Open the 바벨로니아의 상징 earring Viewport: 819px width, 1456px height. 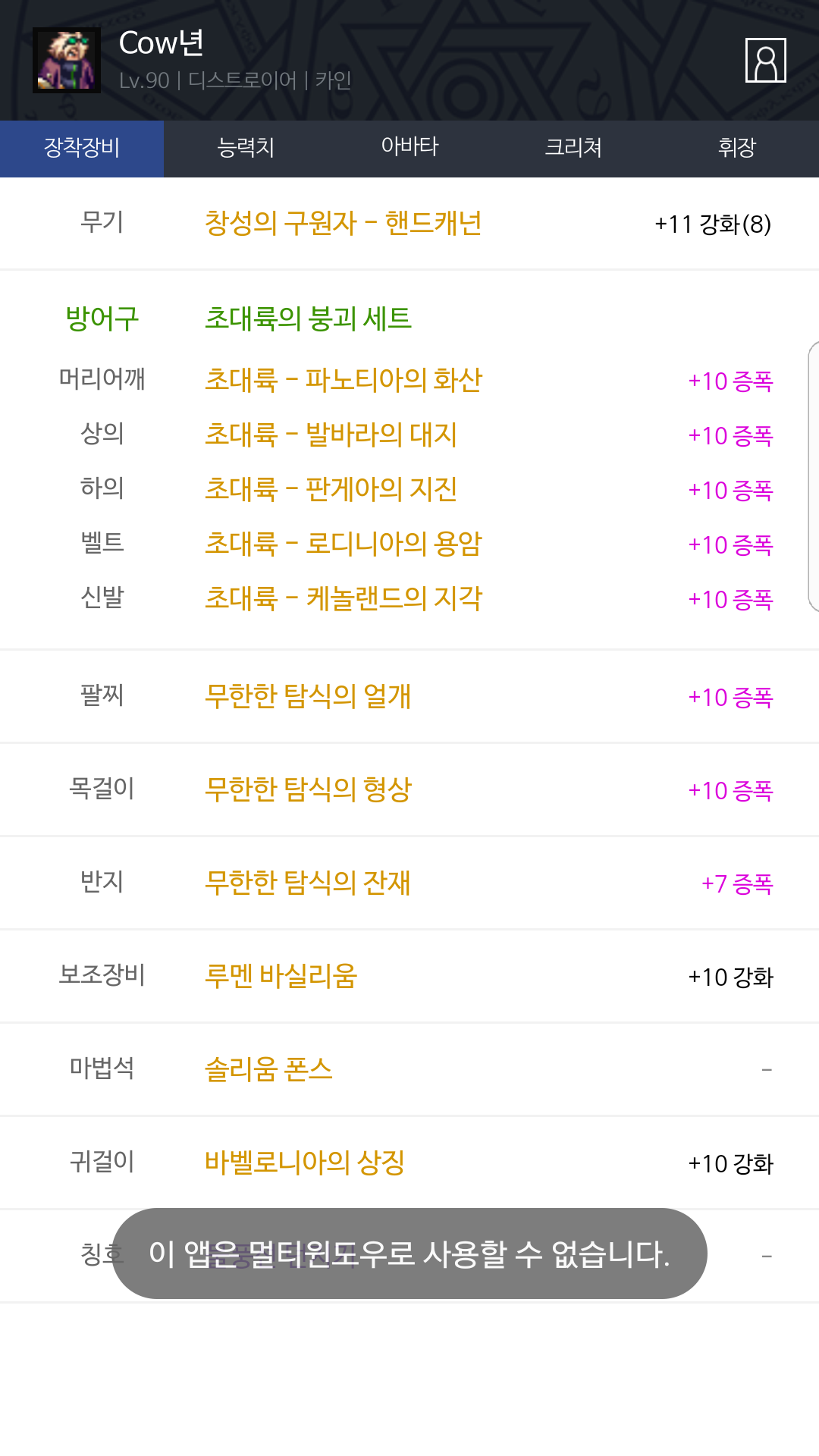tap(304, 1163)
